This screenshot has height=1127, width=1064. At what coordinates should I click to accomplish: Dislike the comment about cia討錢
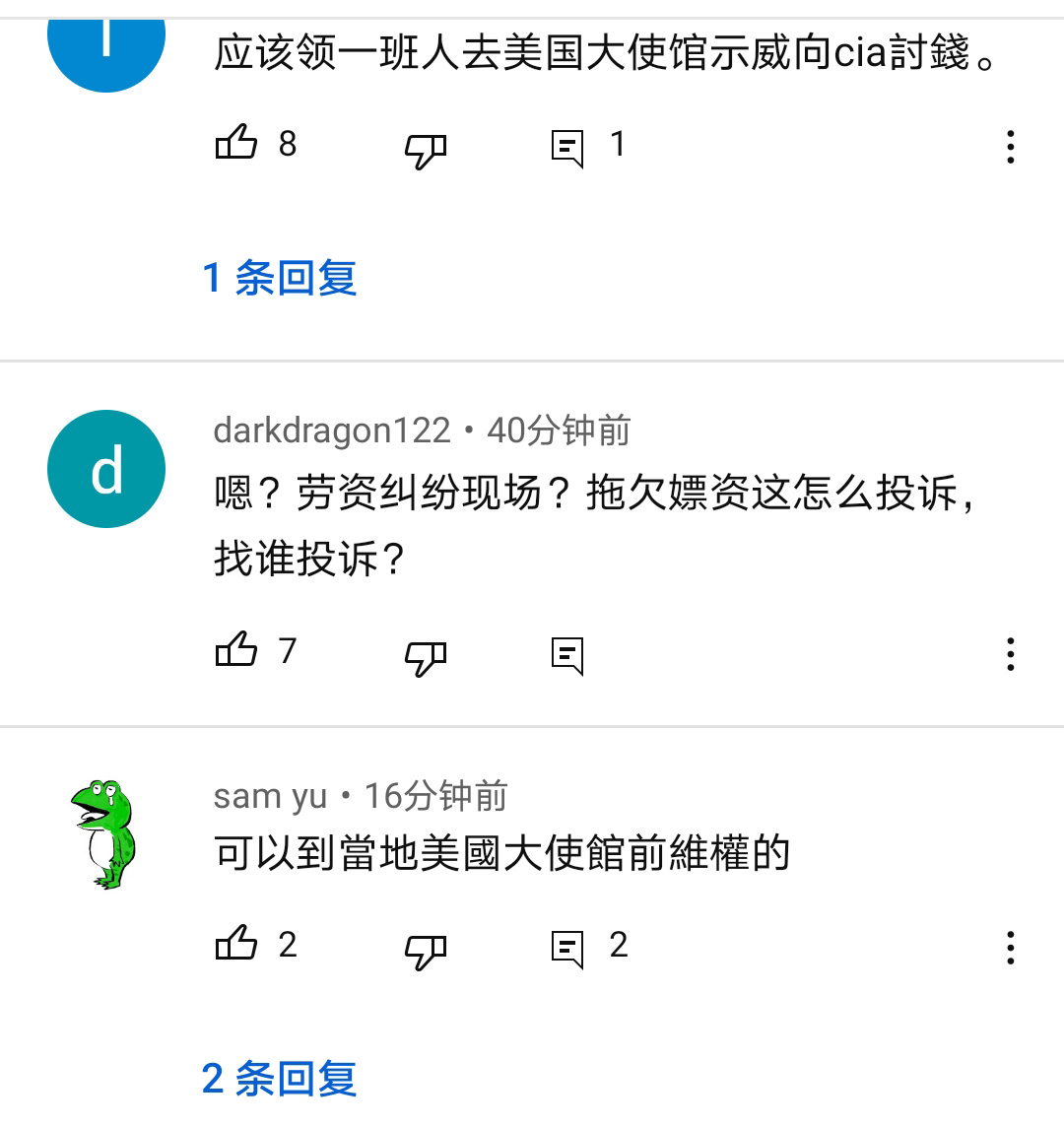click(x=426, y=150)
